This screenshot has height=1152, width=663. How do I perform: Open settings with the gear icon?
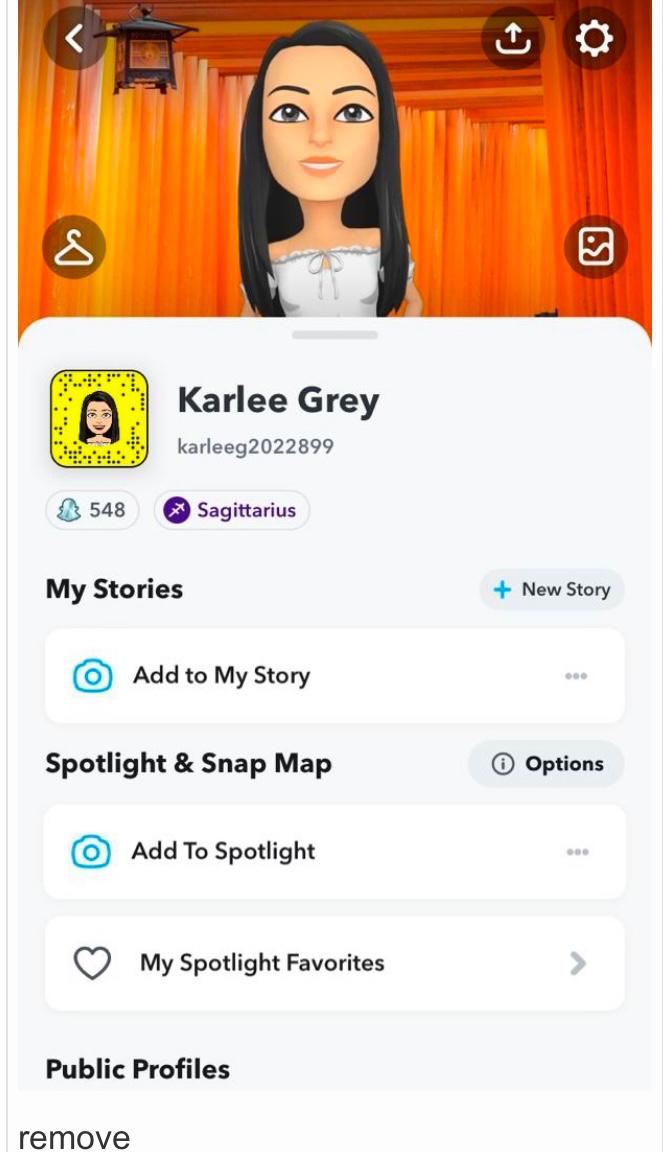tap(594, 39)
